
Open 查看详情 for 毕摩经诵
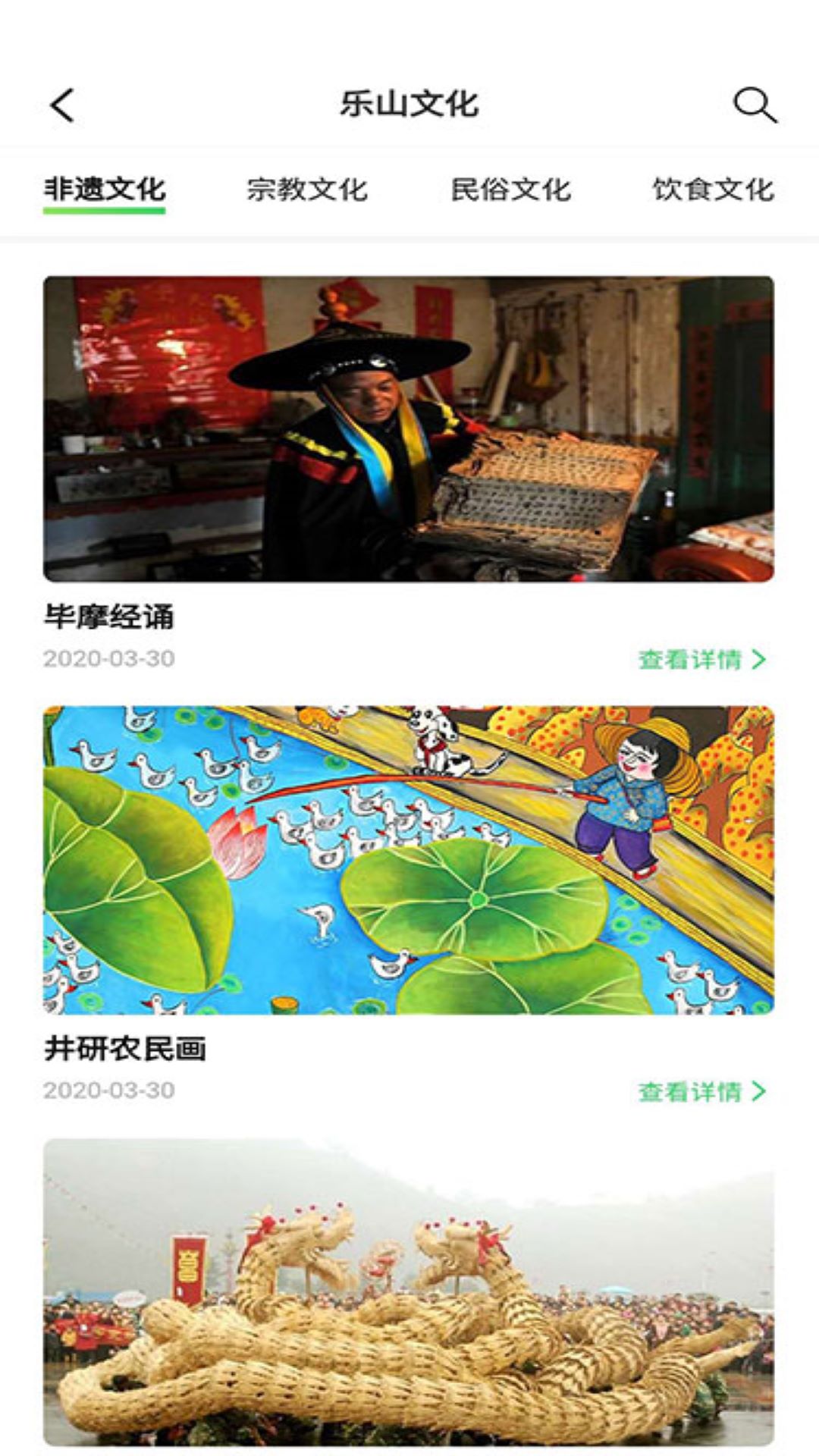[692, 661]
